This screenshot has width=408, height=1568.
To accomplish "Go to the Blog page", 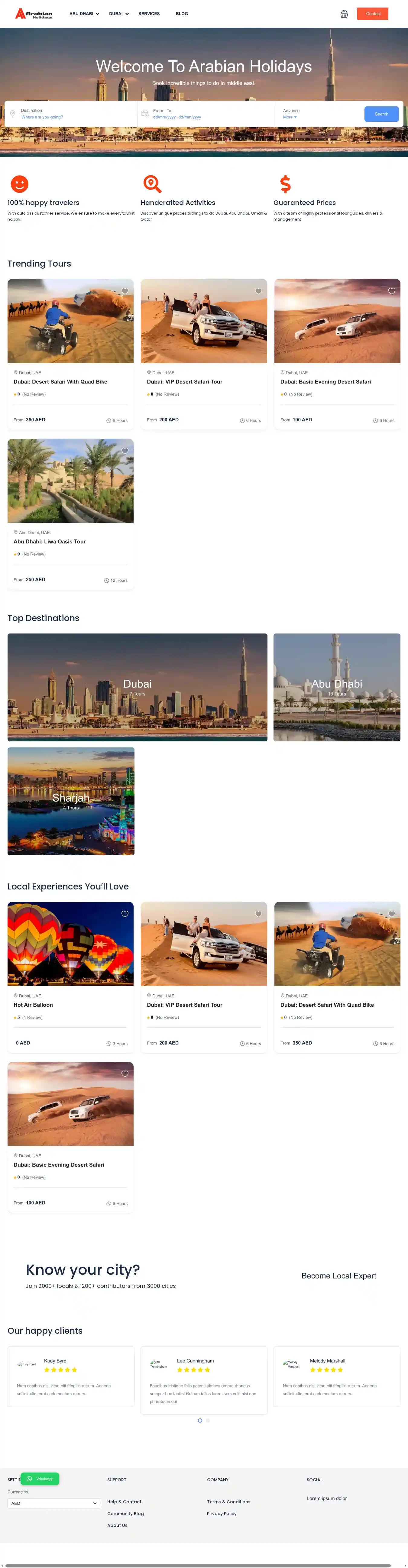I will pos(181,13).
